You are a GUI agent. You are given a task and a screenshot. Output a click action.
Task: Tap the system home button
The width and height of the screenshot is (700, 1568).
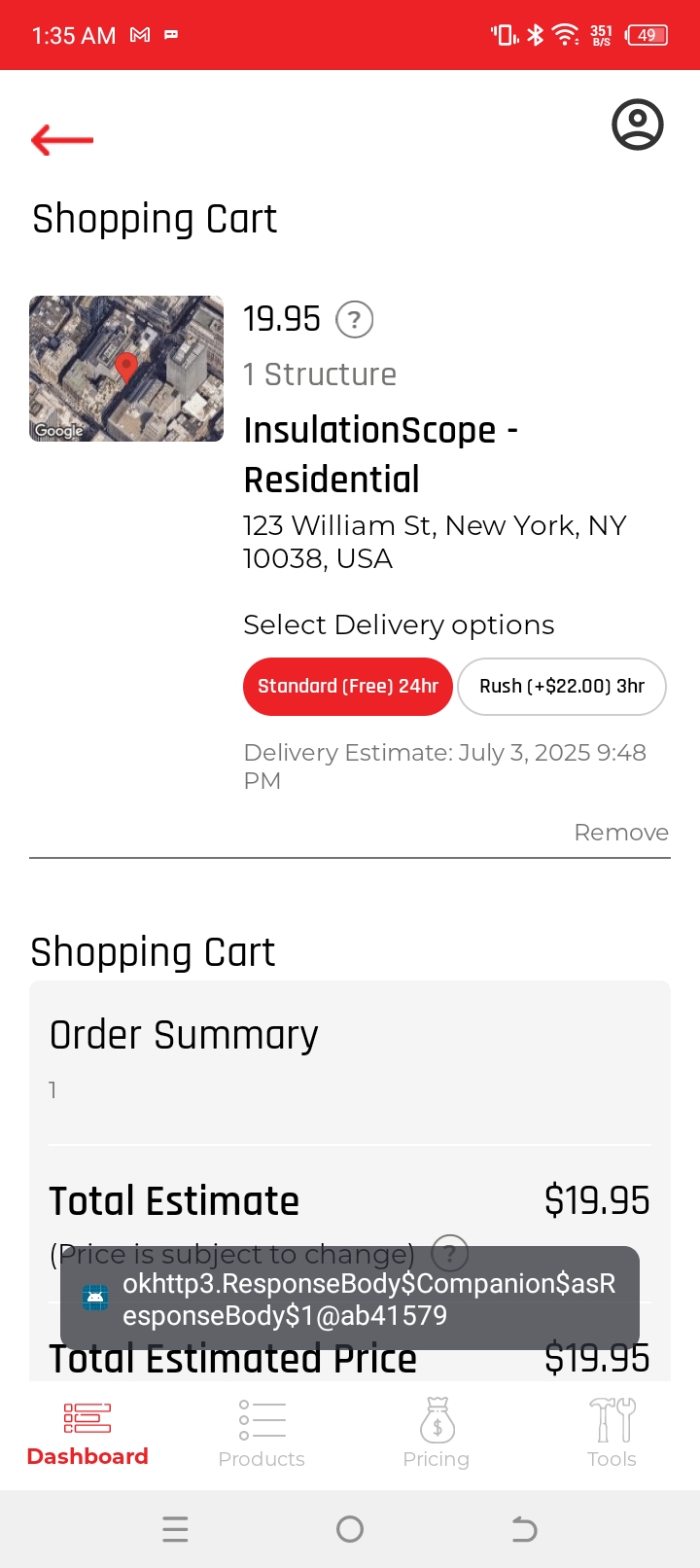click(x=350, y=1529)
